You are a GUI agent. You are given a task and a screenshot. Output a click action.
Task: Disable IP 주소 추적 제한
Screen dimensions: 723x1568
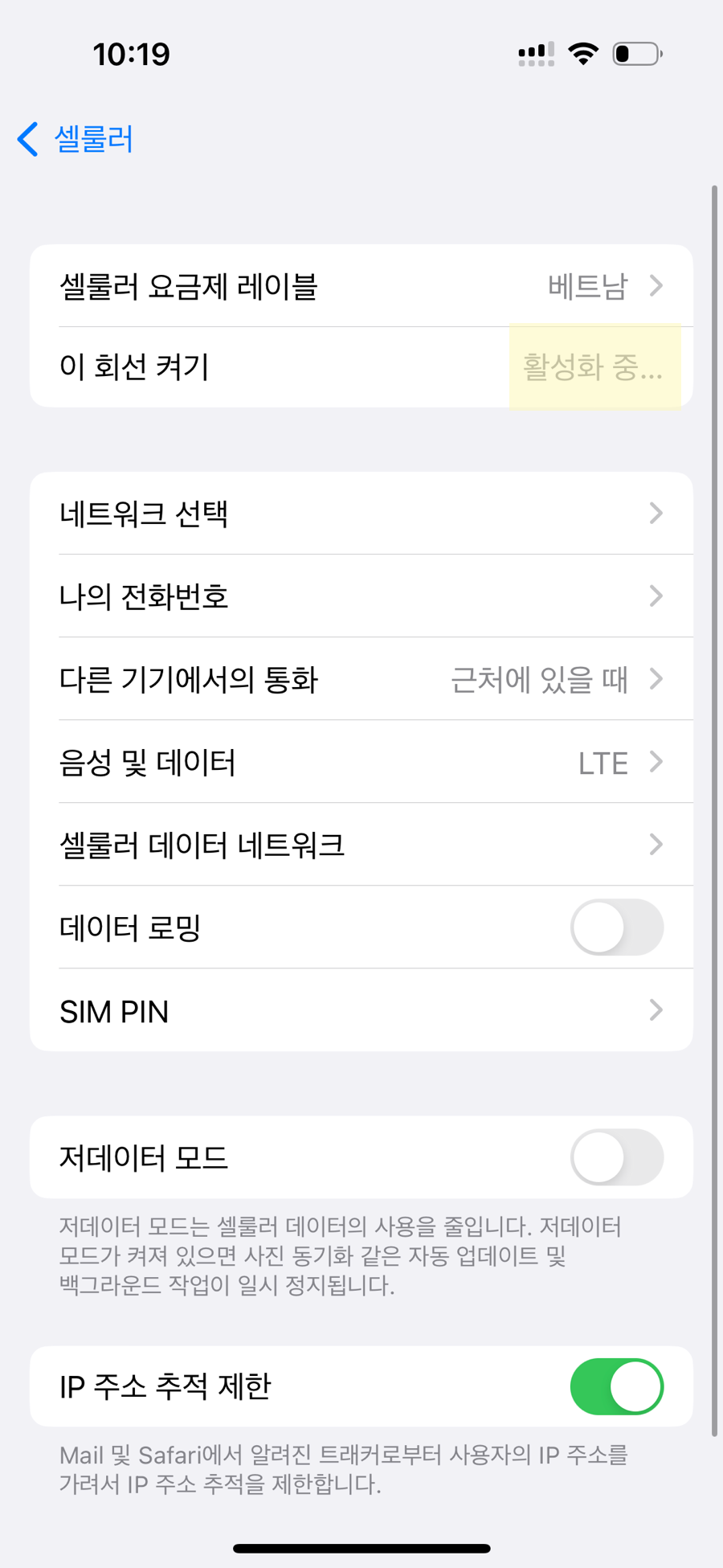pyautogui.click(x=617, y=1386)
